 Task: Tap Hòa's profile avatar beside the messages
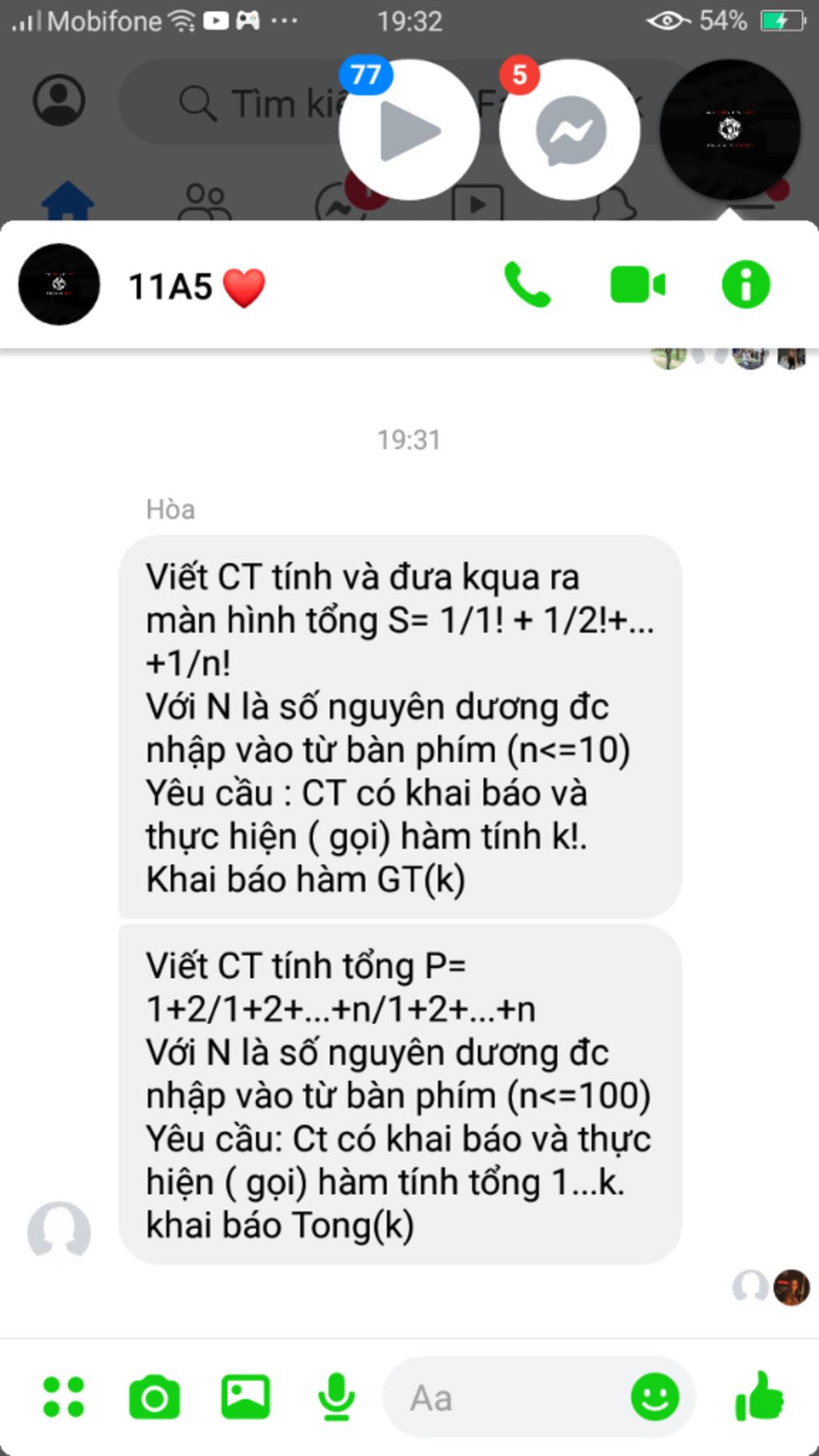[59, 1233]
